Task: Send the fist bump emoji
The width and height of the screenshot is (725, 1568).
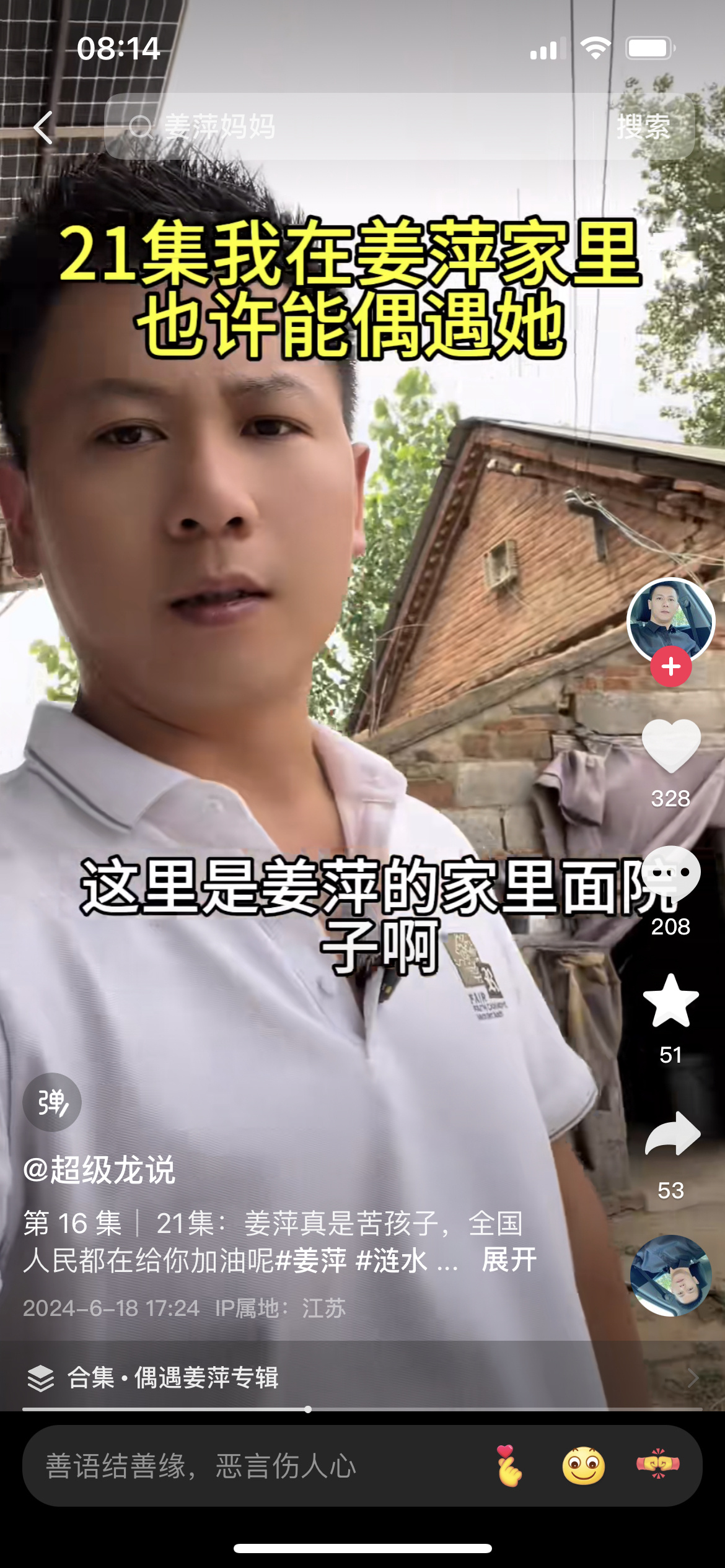Action: 658,1465
